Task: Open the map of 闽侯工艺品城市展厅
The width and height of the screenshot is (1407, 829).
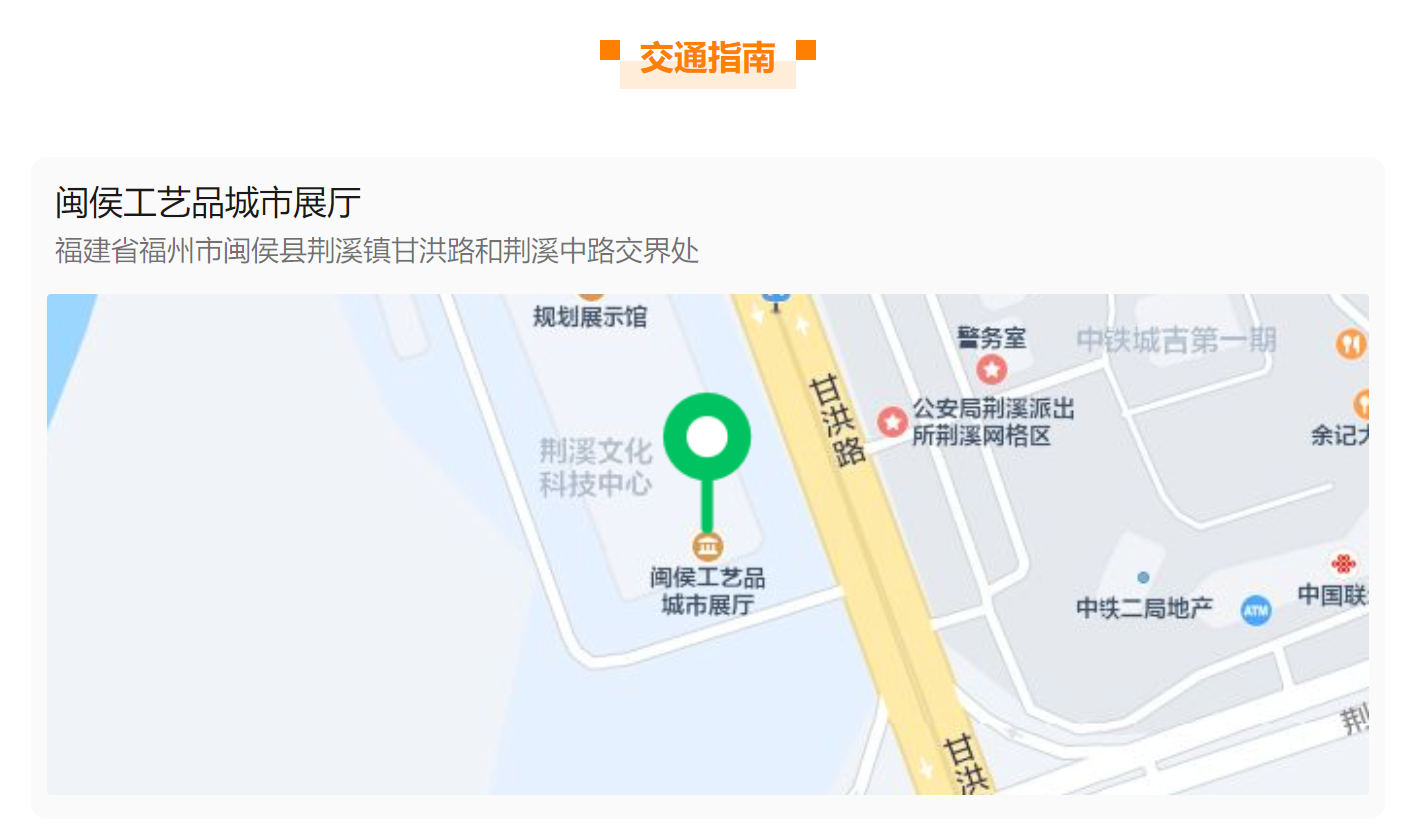Action: [x=707, y=544]
